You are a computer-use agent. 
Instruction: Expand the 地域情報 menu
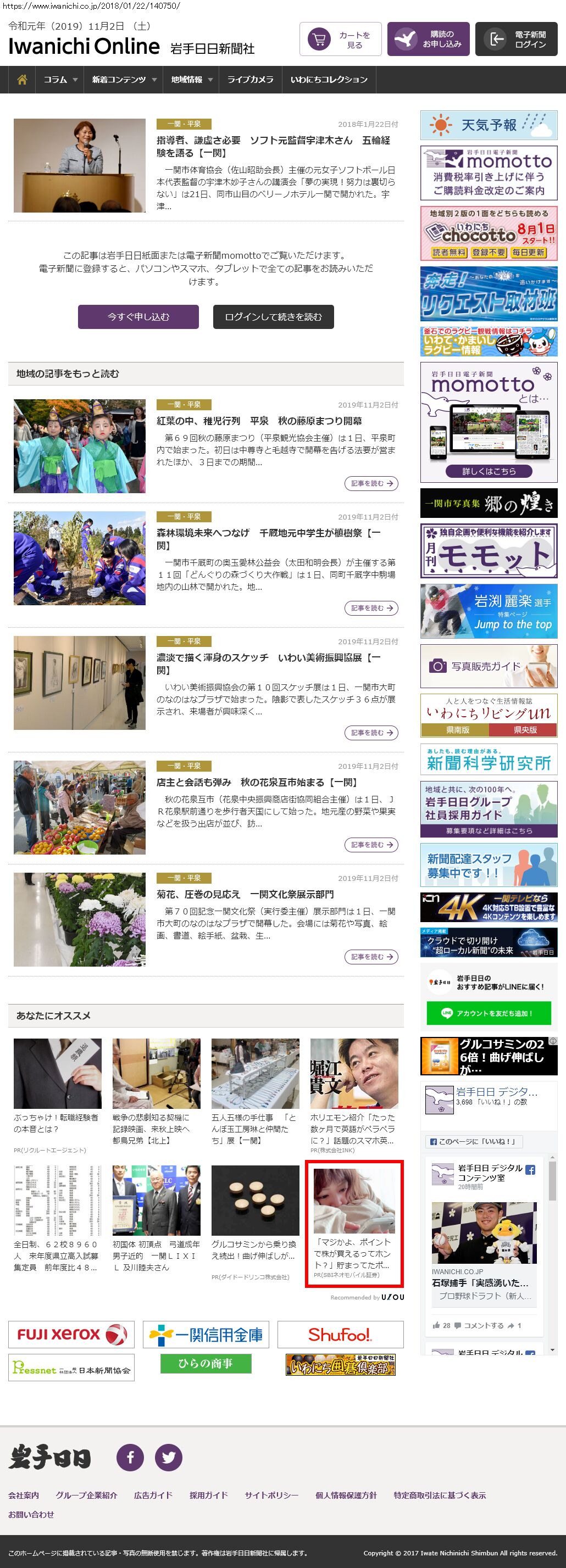point(191,80)
